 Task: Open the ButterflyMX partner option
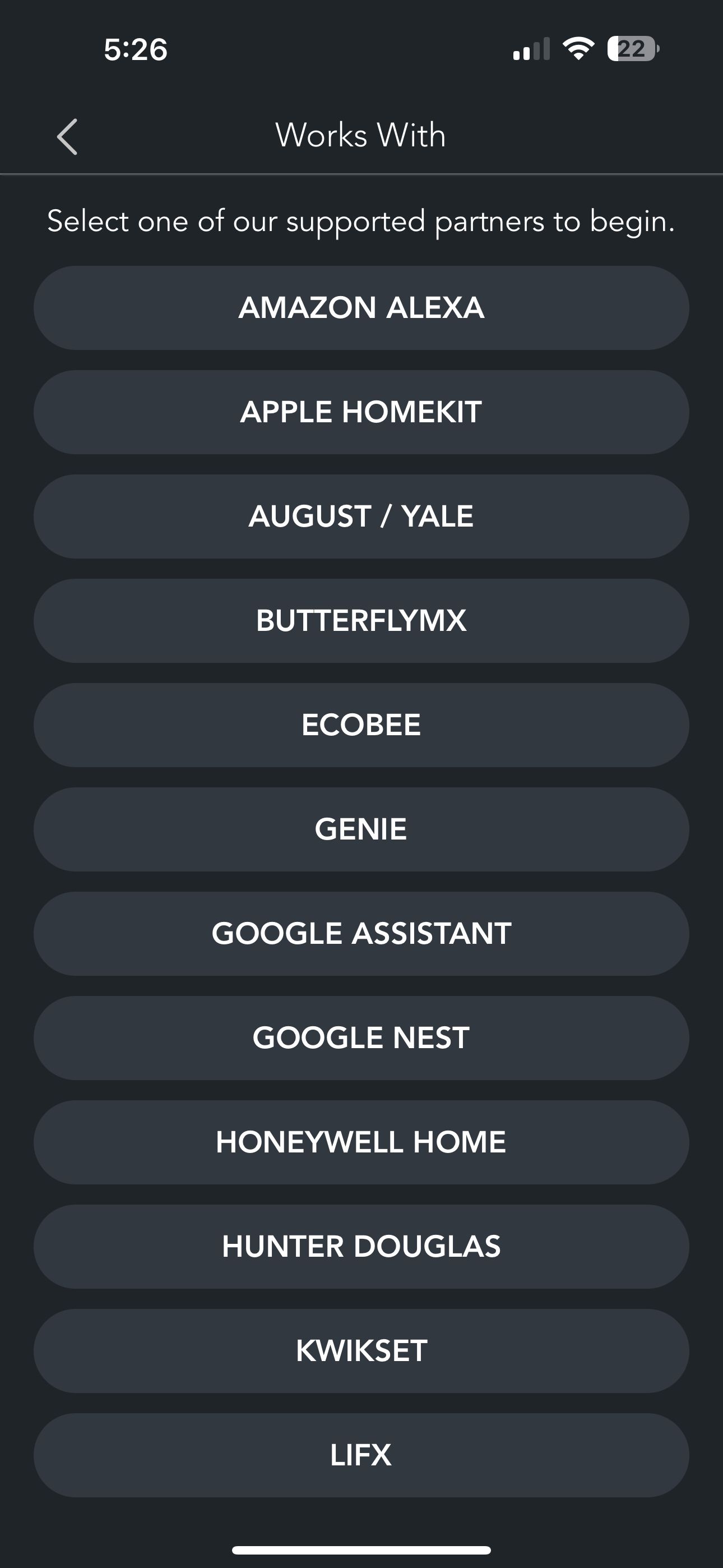(x=361, y=620)
